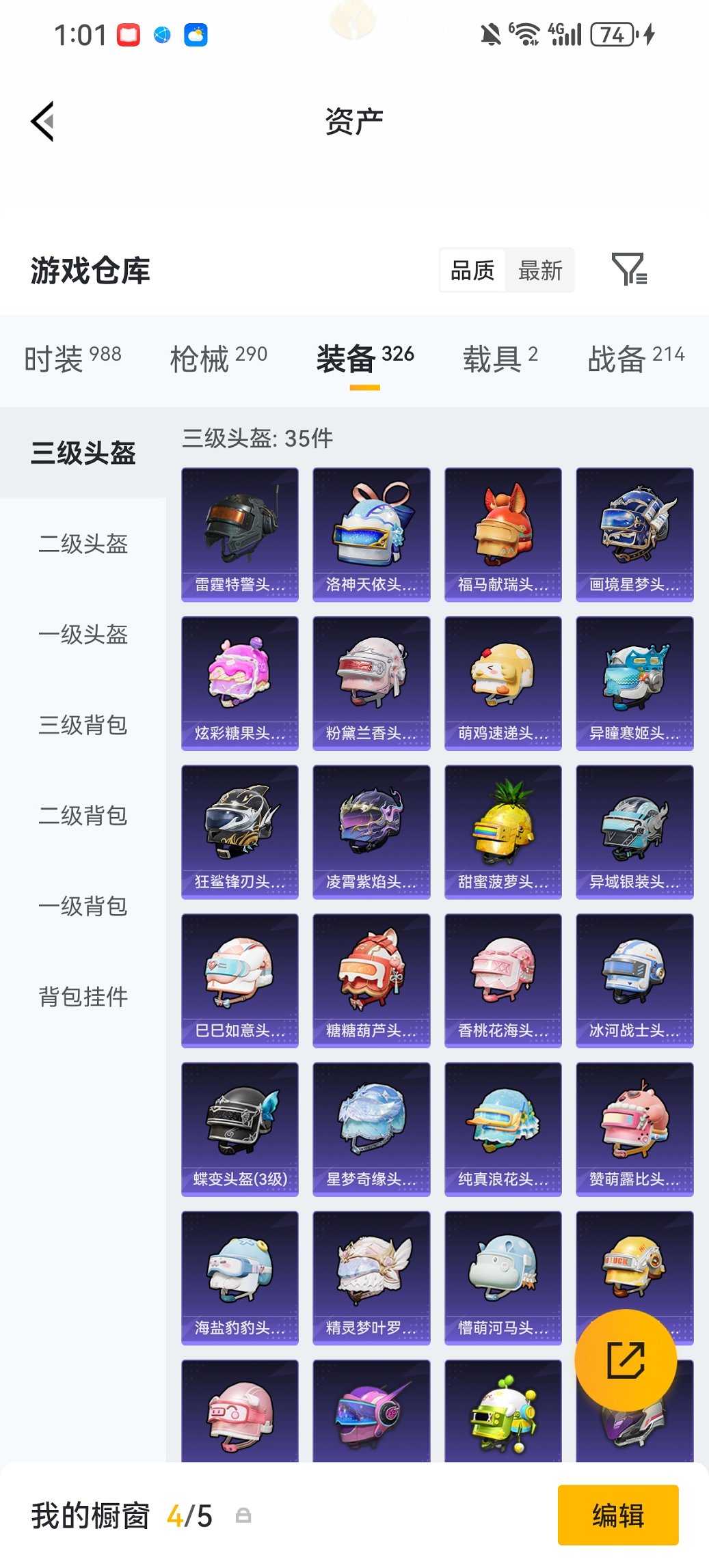Open the 甜蜜菠萝 pineapple helmet item
Viewport: 709px width, 1568px height.
[503, 830]
